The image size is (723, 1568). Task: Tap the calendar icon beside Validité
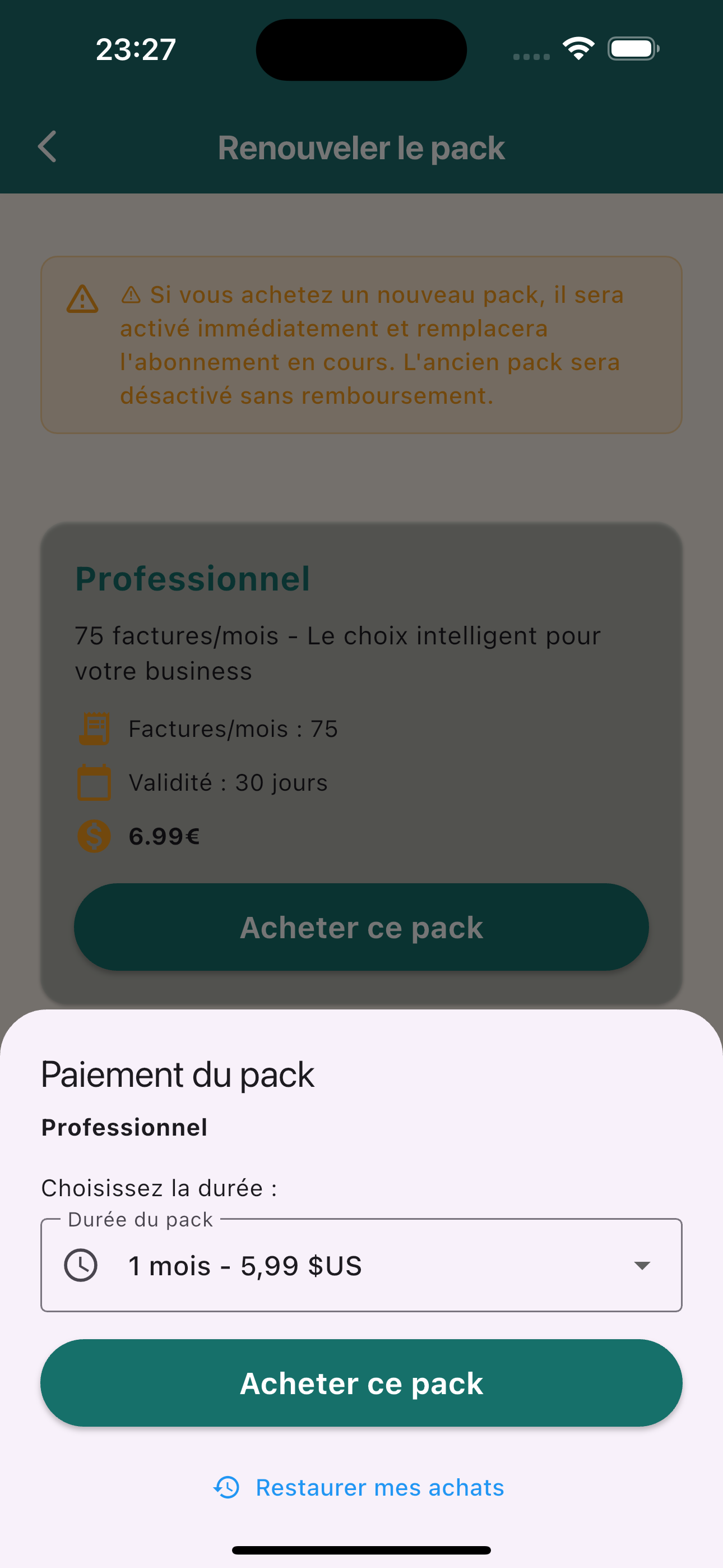coord(94,782)
